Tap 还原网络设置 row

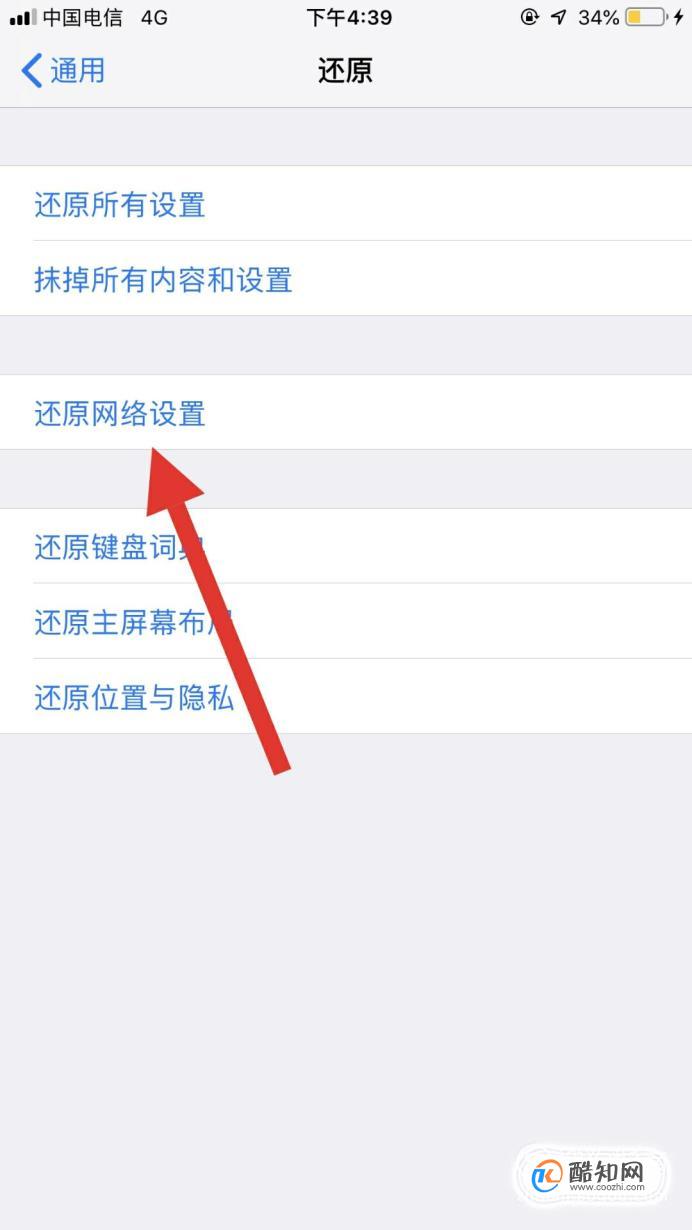pyautogui.click(x=346, y=412)
